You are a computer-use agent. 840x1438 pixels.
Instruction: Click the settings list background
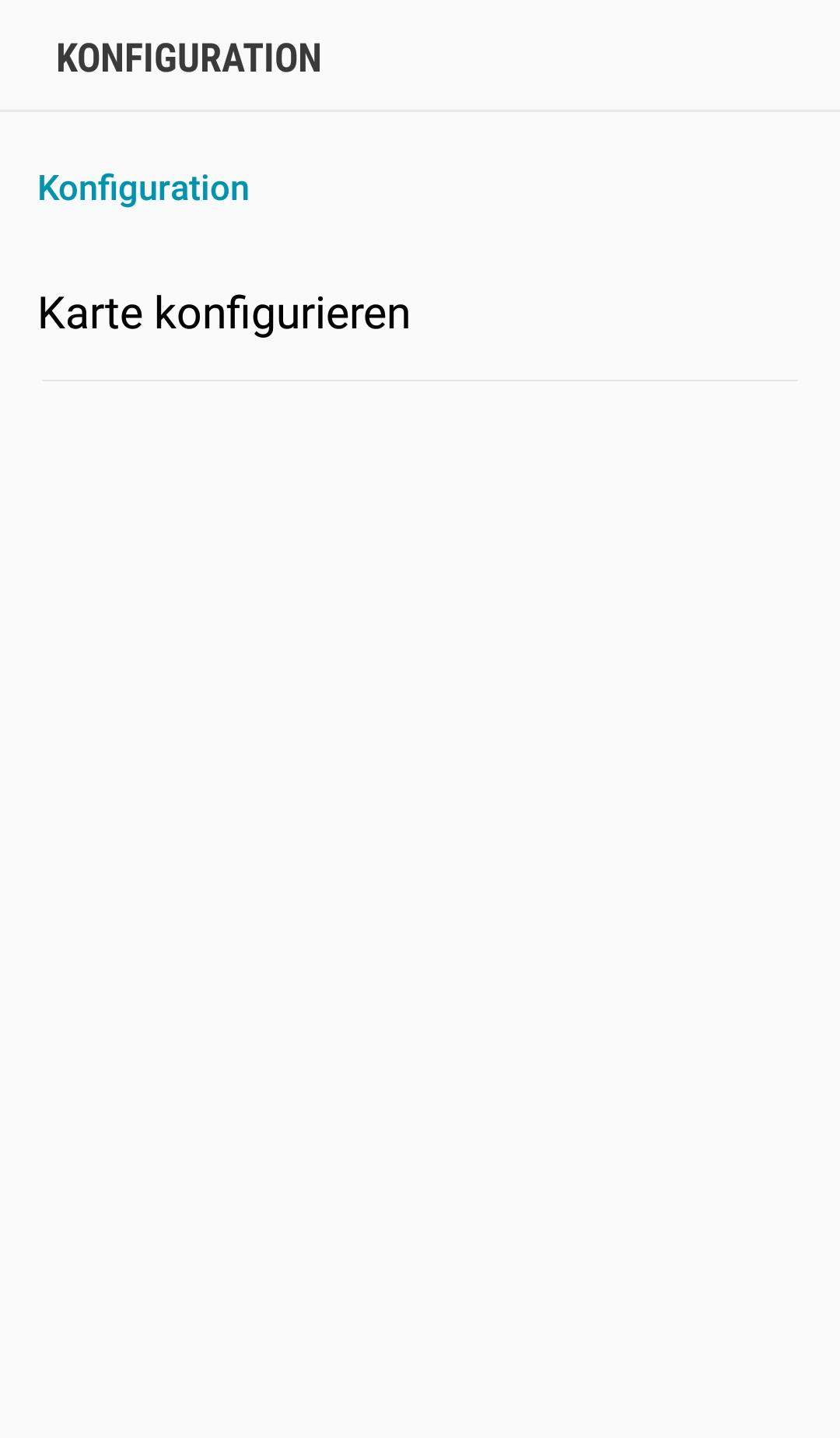(420, 700)
